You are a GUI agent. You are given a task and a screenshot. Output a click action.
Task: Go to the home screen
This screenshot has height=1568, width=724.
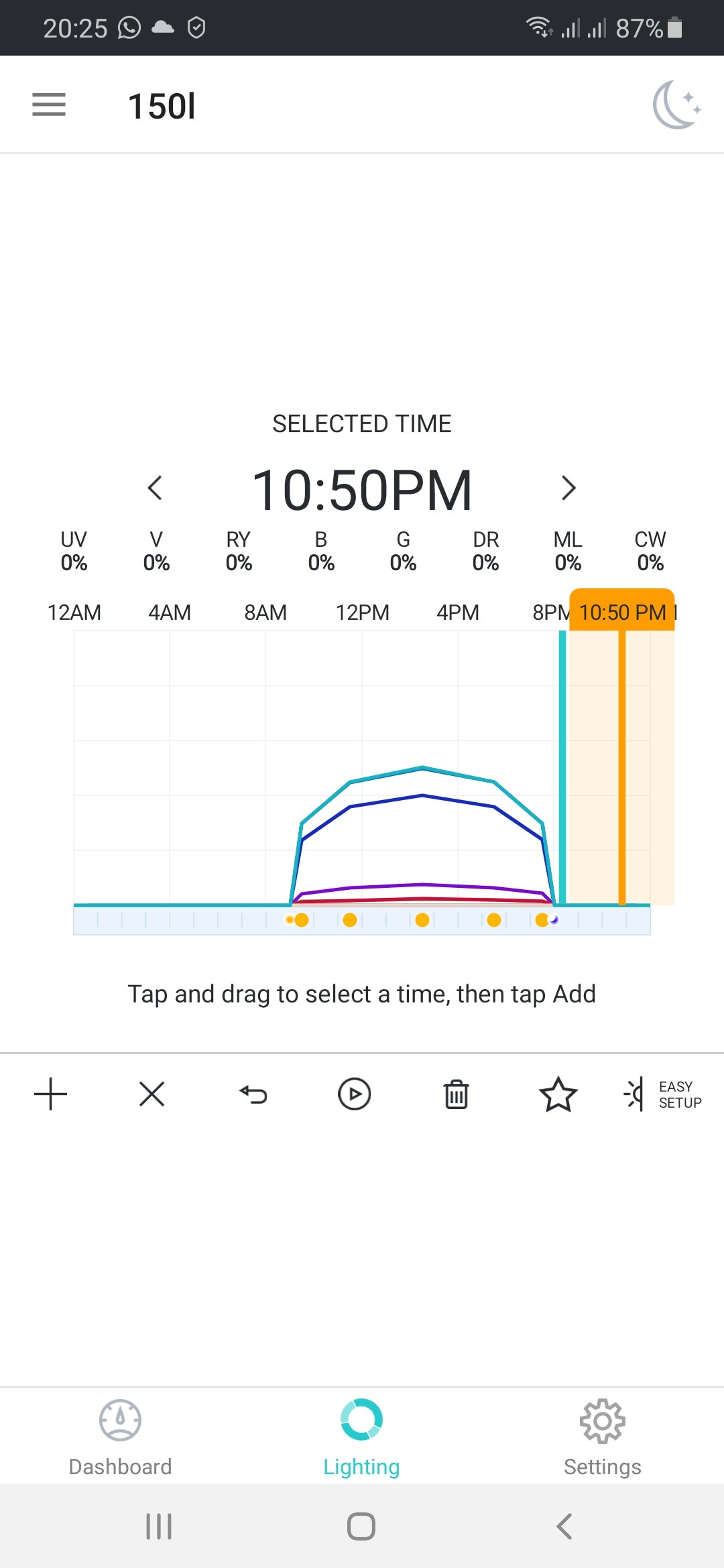click(361, 1526)
